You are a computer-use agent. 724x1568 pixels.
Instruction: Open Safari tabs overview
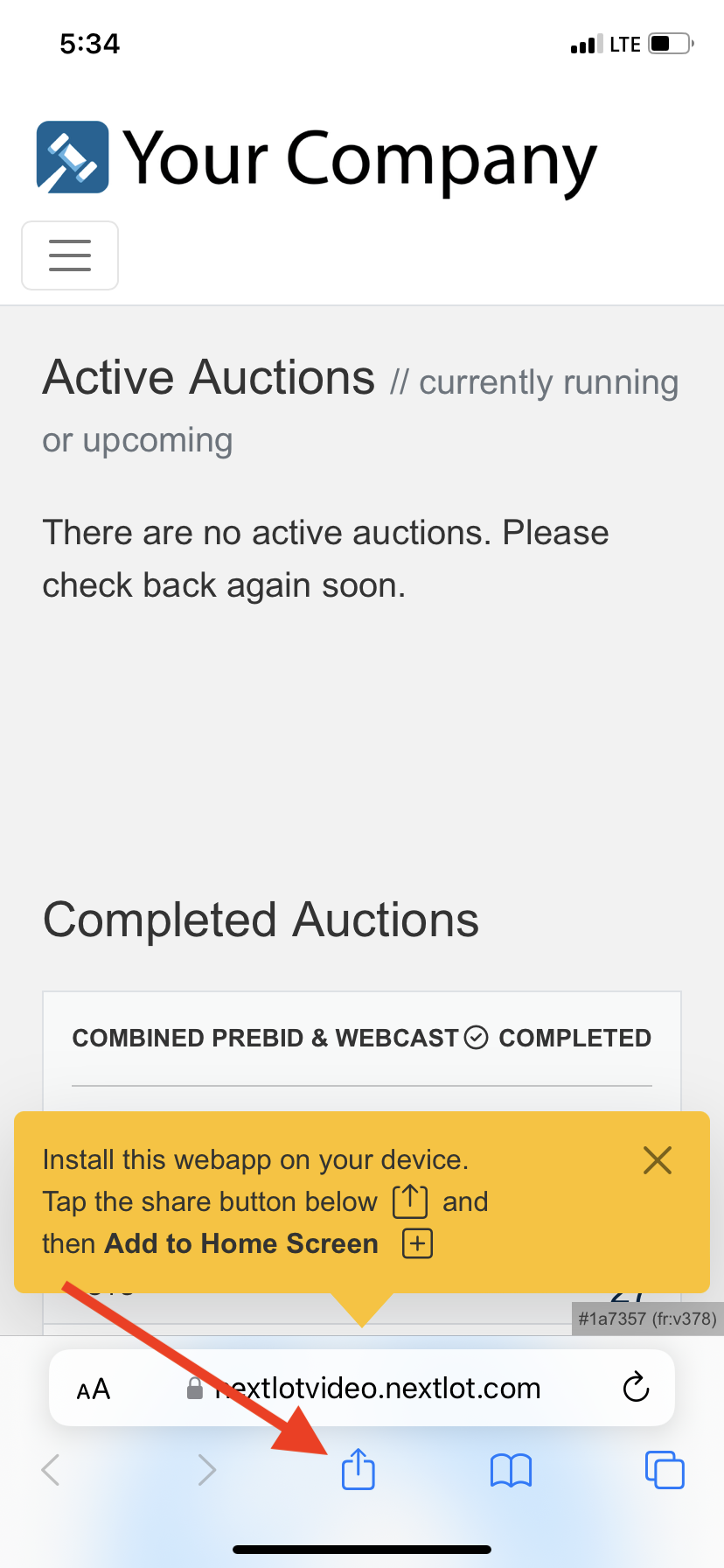[665, 1470]
